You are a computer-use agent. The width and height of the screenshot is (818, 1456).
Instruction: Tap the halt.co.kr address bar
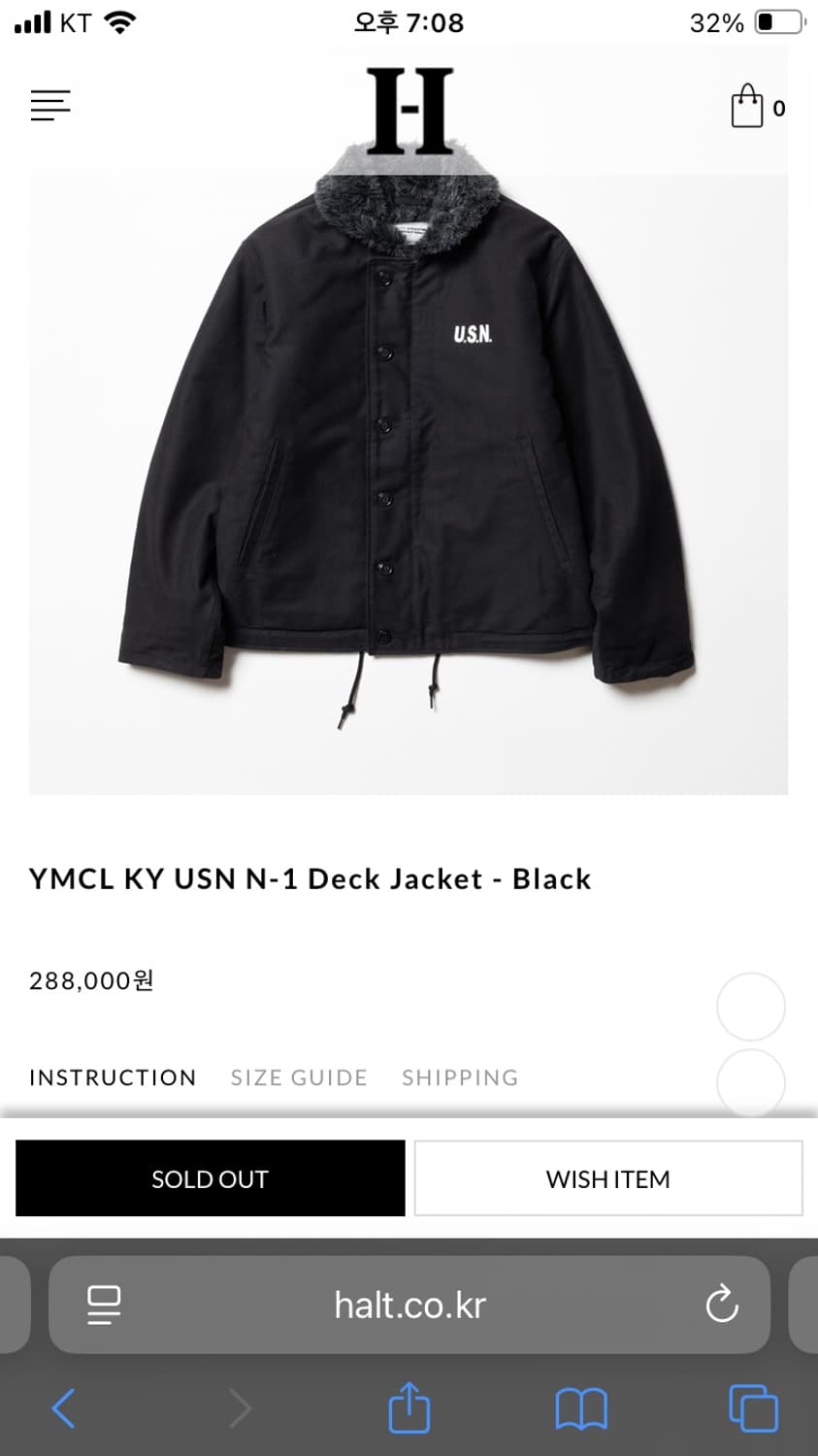(409, 1306)
